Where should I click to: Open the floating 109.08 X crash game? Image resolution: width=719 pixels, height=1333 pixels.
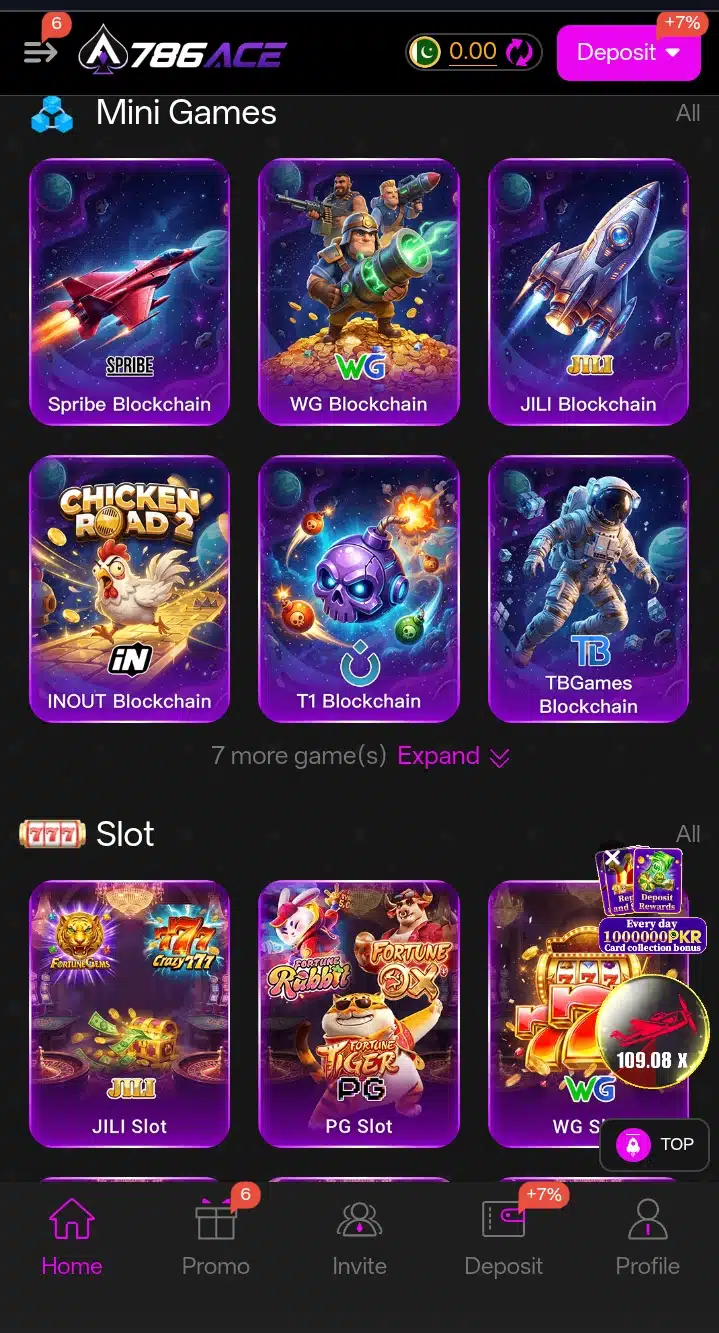click(652, 1031)
